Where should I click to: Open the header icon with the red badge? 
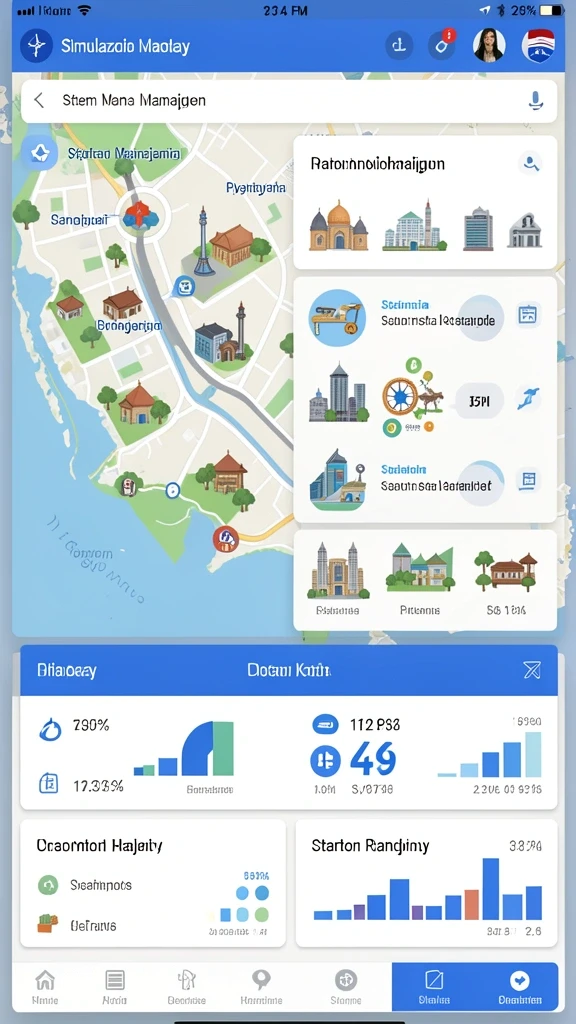441,46
